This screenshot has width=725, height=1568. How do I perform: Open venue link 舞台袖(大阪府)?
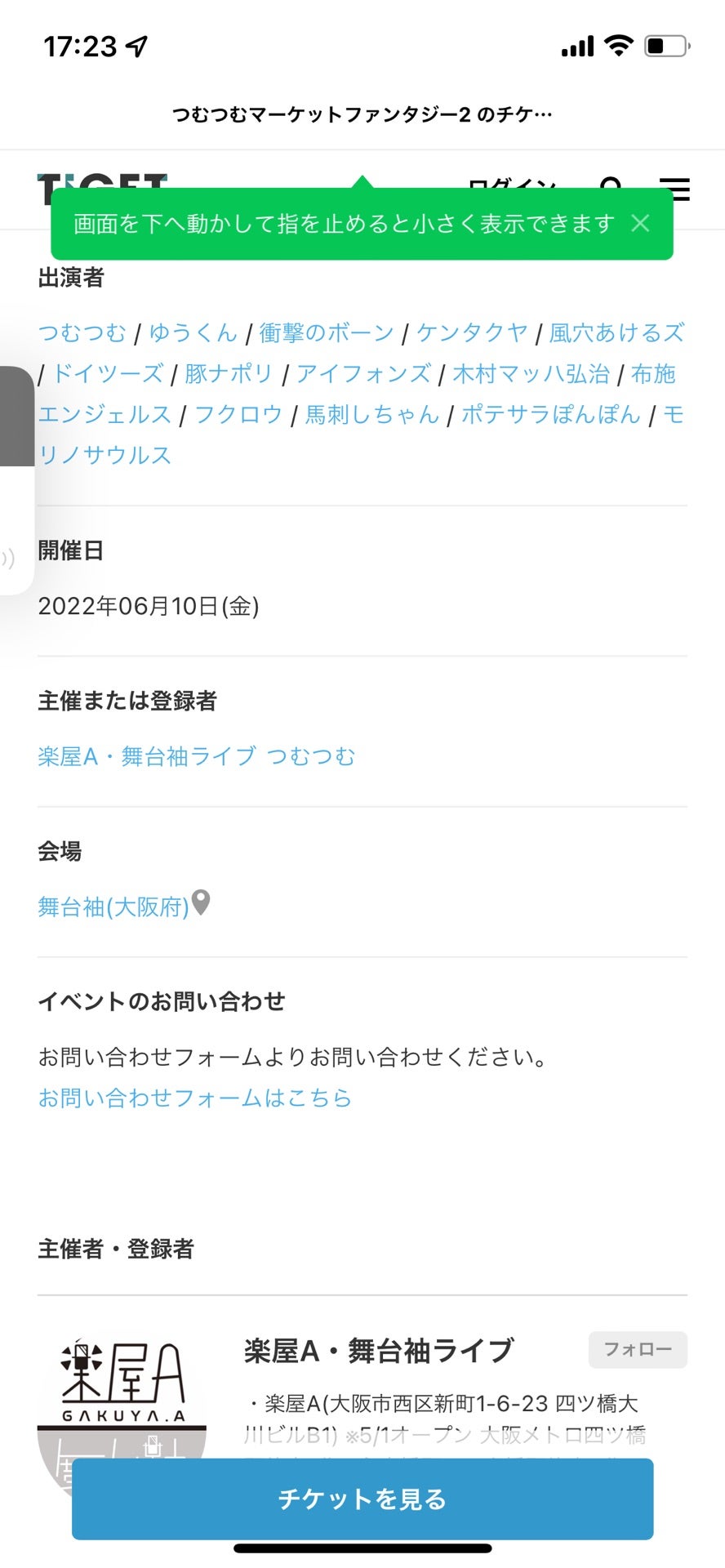click(113, 906)
